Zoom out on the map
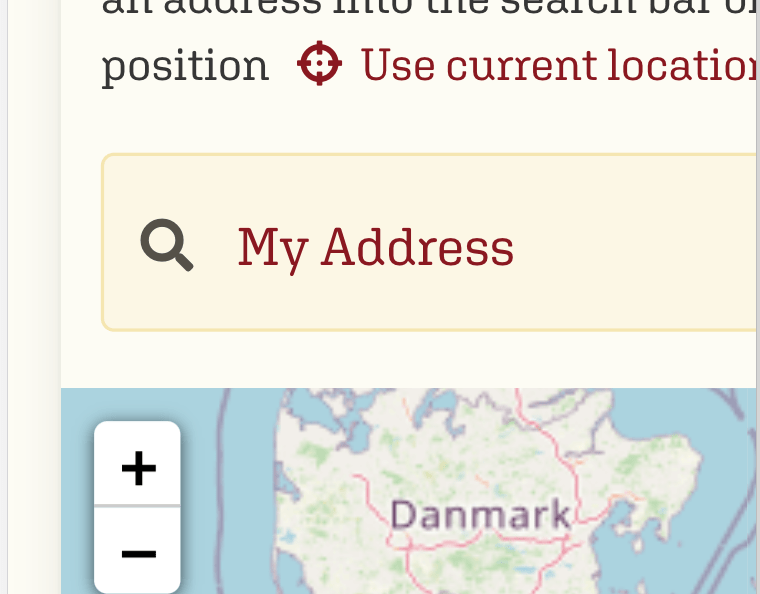760x594 pixels. pos(138,552)
